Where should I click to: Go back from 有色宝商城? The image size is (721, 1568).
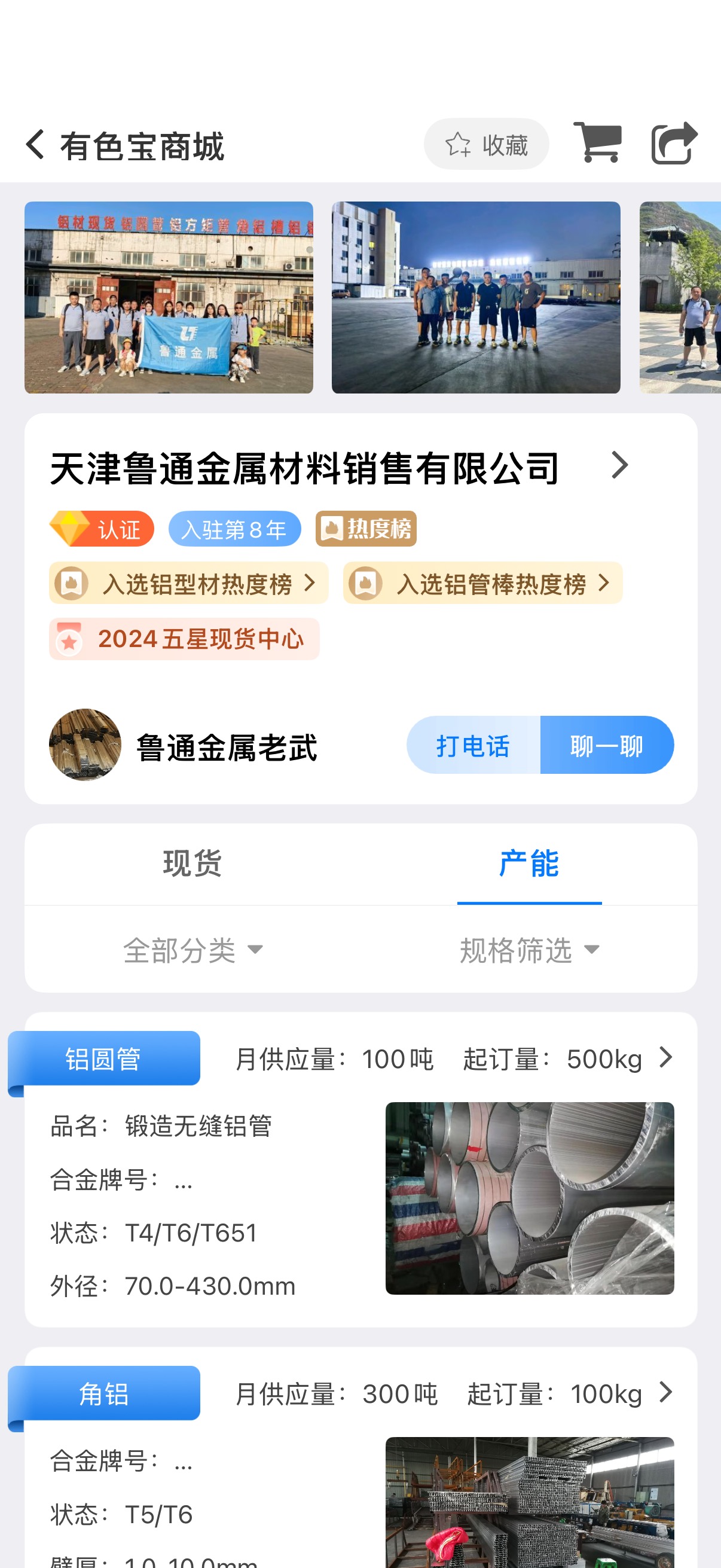tap(35, 145)
